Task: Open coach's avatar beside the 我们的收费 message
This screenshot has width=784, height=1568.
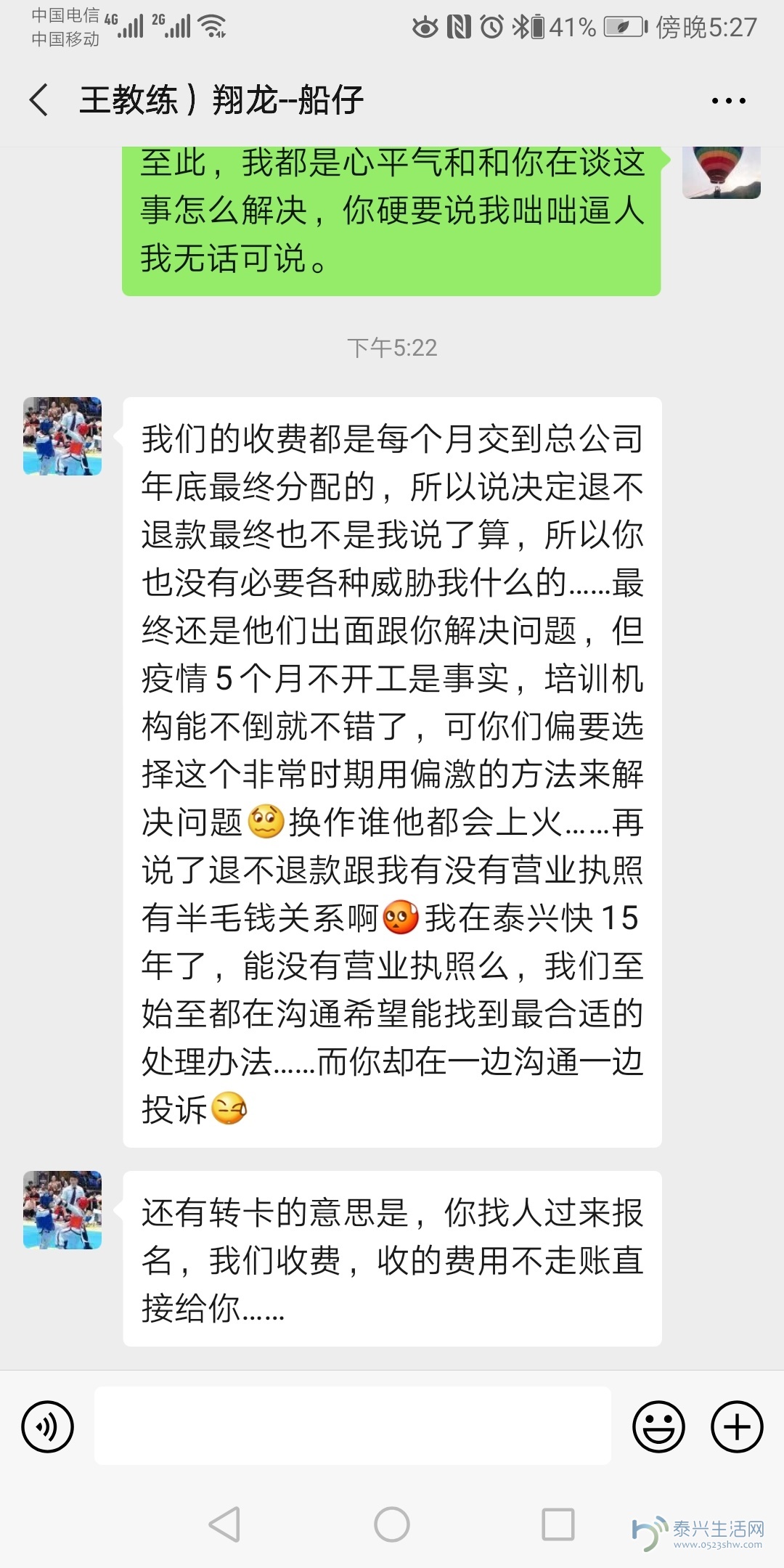Action: point(62,436)
